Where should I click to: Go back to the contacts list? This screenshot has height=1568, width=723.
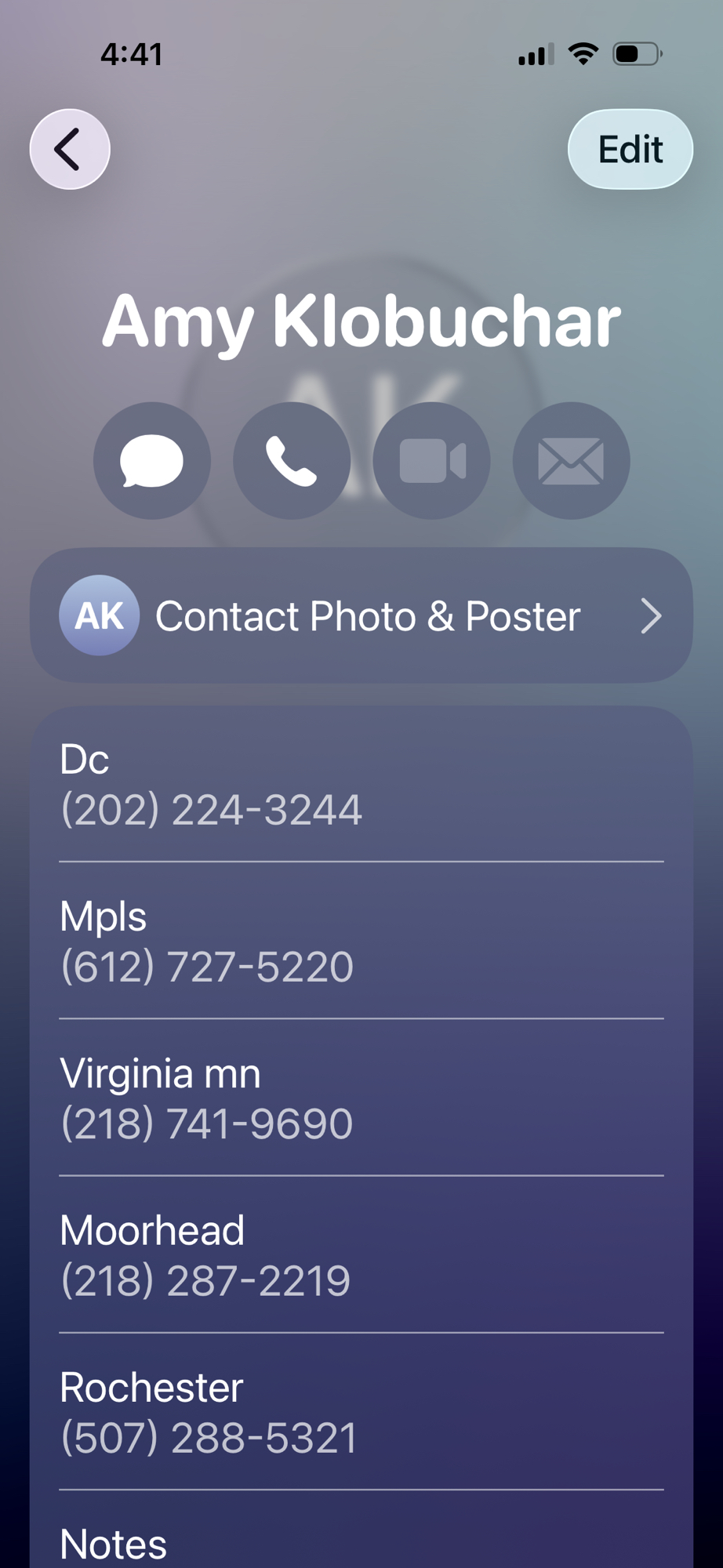click(x=69, y=149)
